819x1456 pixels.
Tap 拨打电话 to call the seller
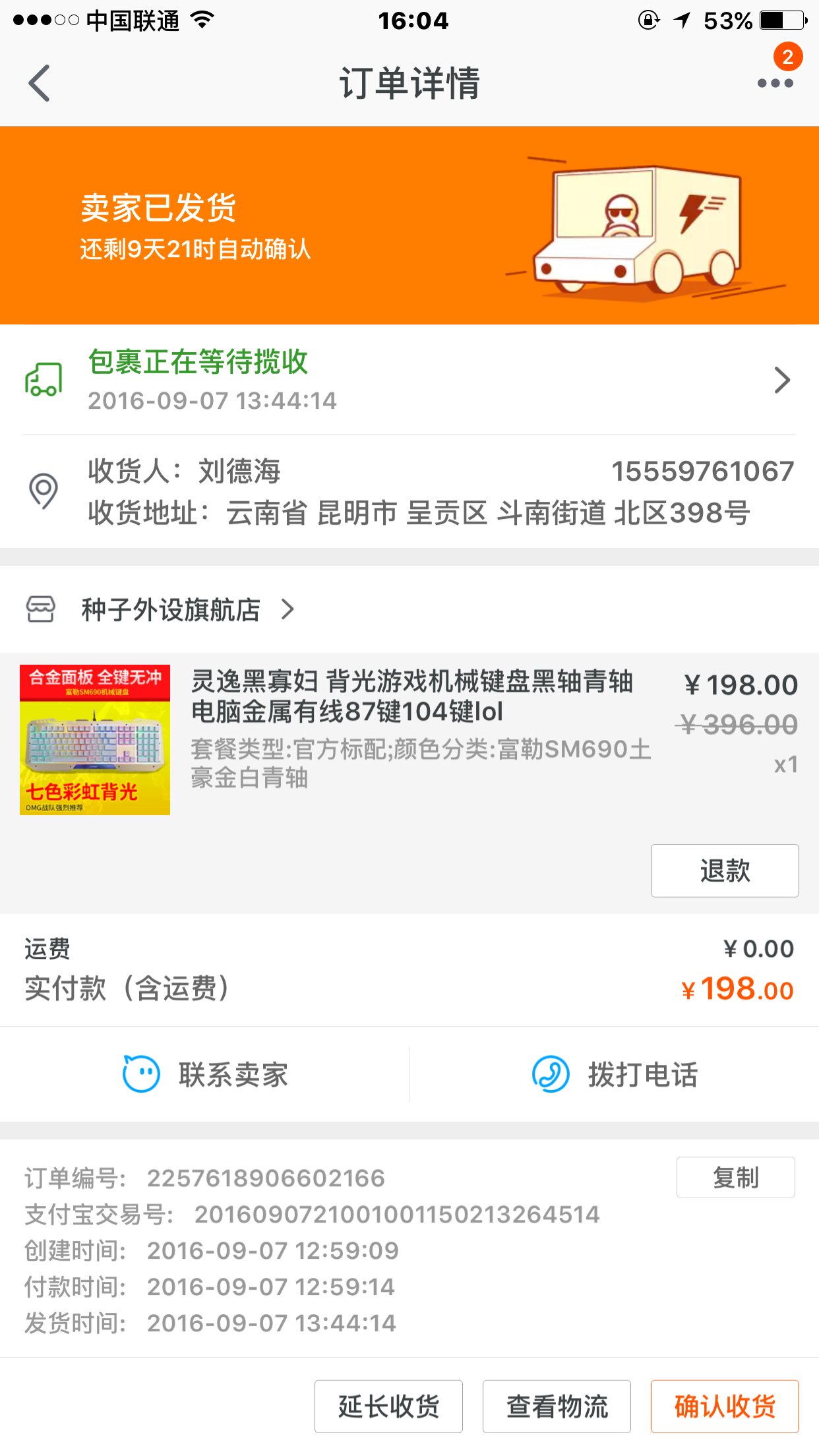click(615, 1074)
